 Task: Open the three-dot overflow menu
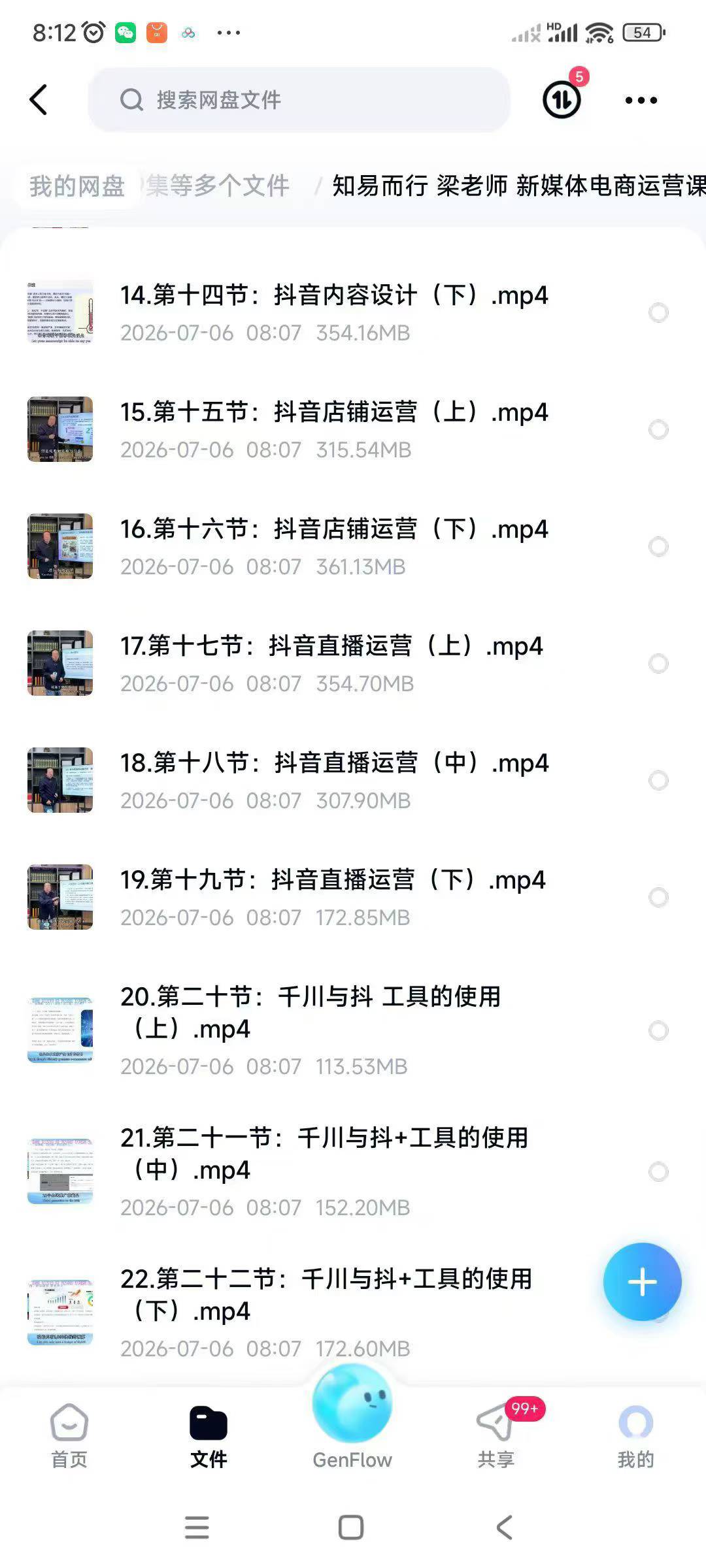pos(641,100)
